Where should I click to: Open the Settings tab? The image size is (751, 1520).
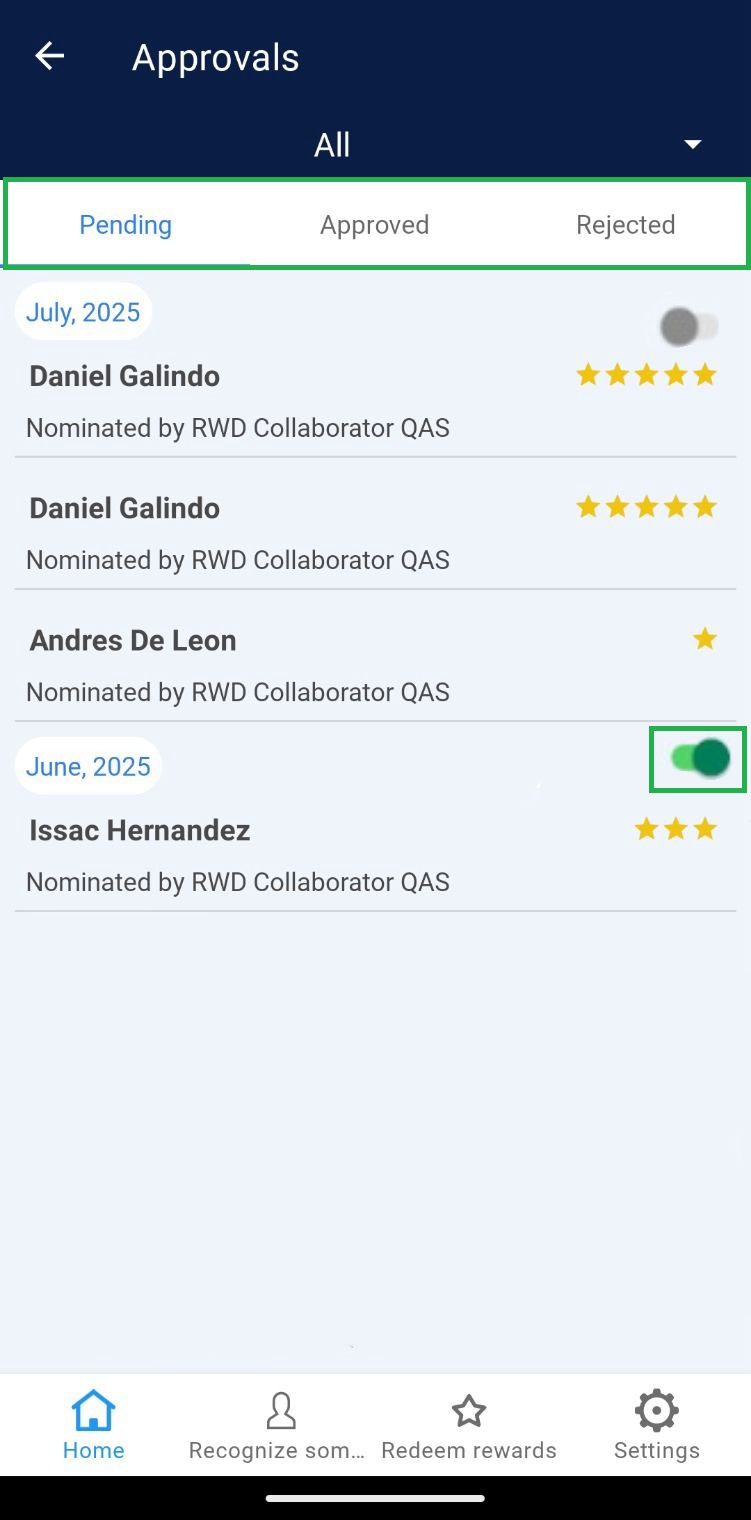[656, 1425]
